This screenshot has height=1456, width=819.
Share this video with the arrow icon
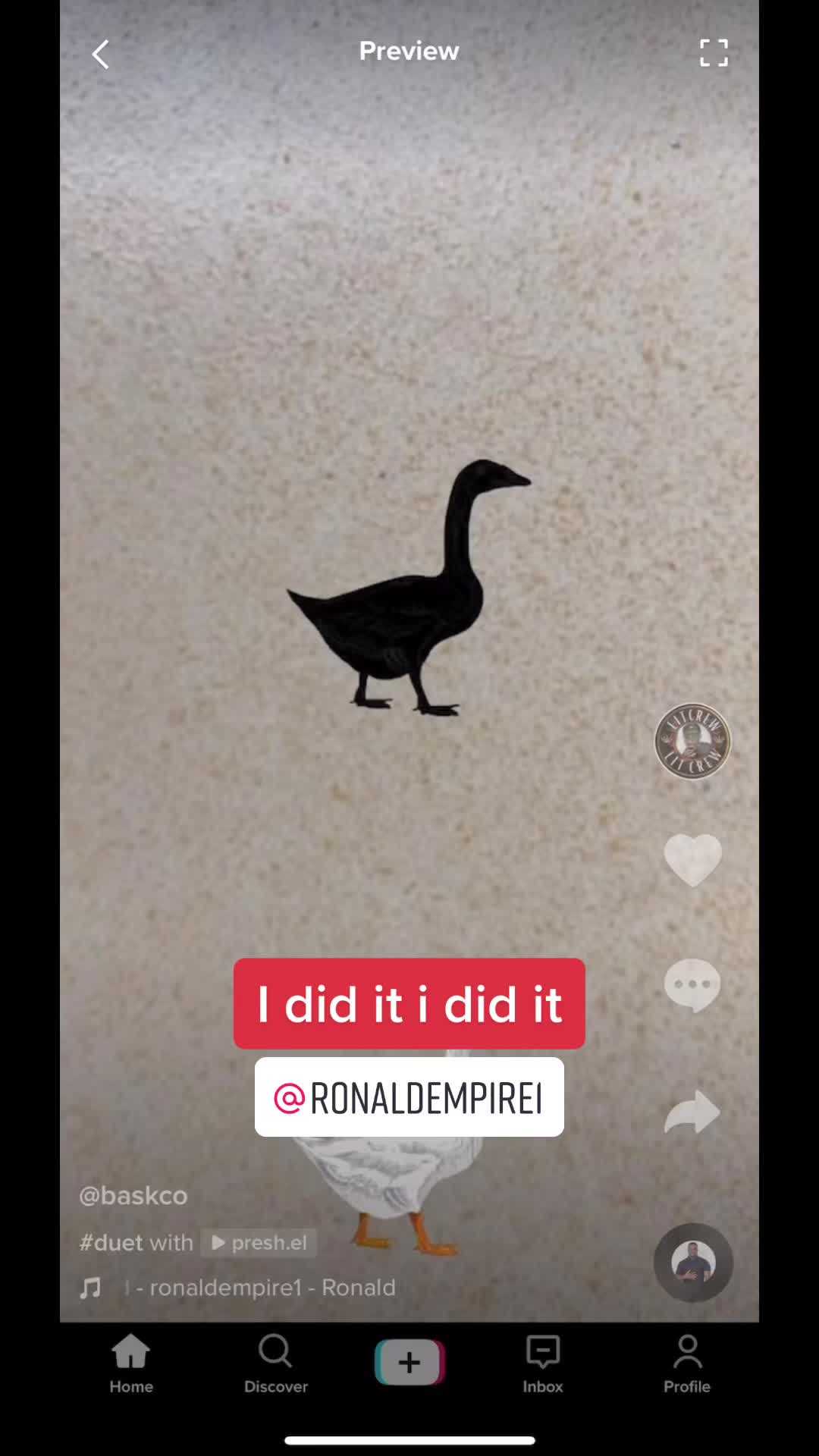coord(692,1112)
